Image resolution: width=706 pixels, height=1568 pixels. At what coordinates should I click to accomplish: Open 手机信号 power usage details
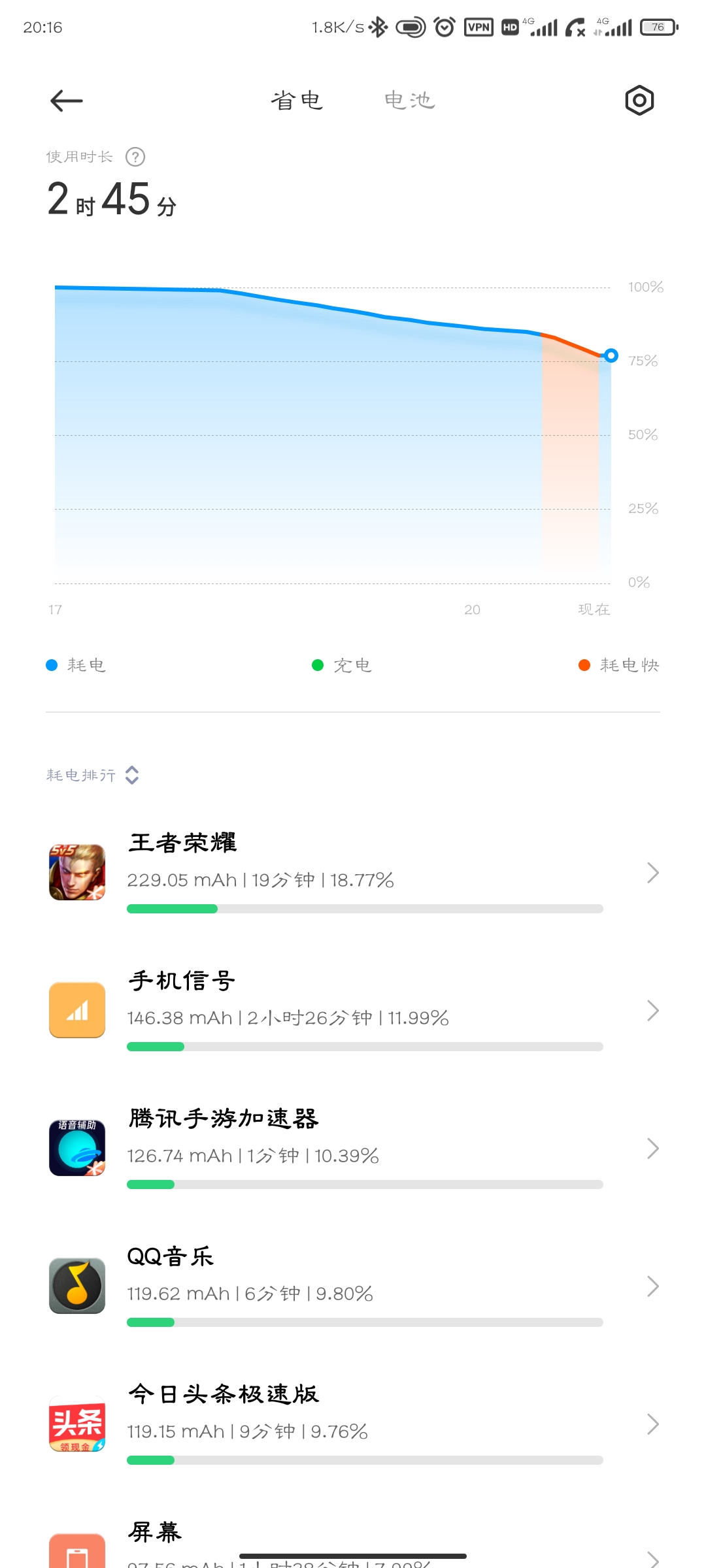click(x=353, y=1011)
